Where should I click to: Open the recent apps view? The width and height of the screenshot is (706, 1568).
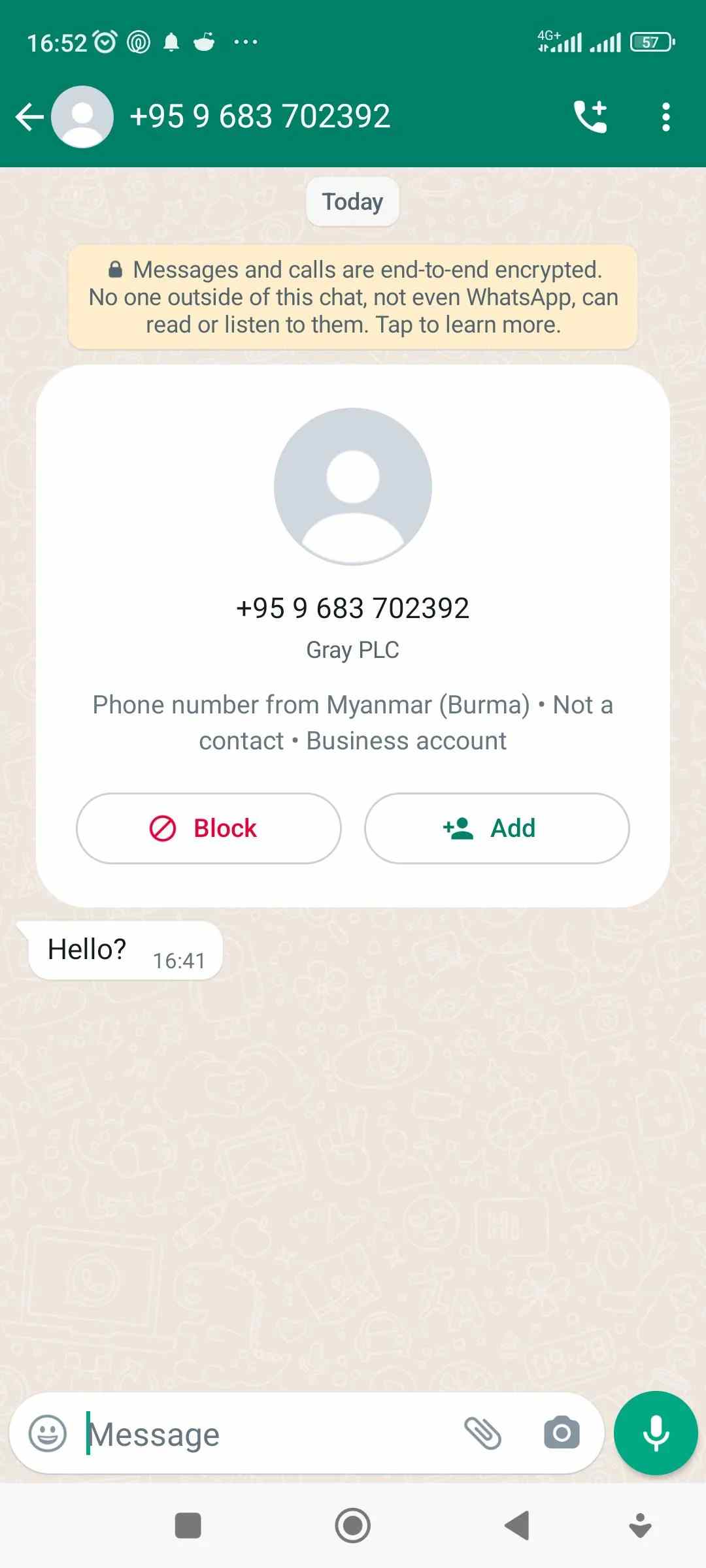coord(188,1526)
